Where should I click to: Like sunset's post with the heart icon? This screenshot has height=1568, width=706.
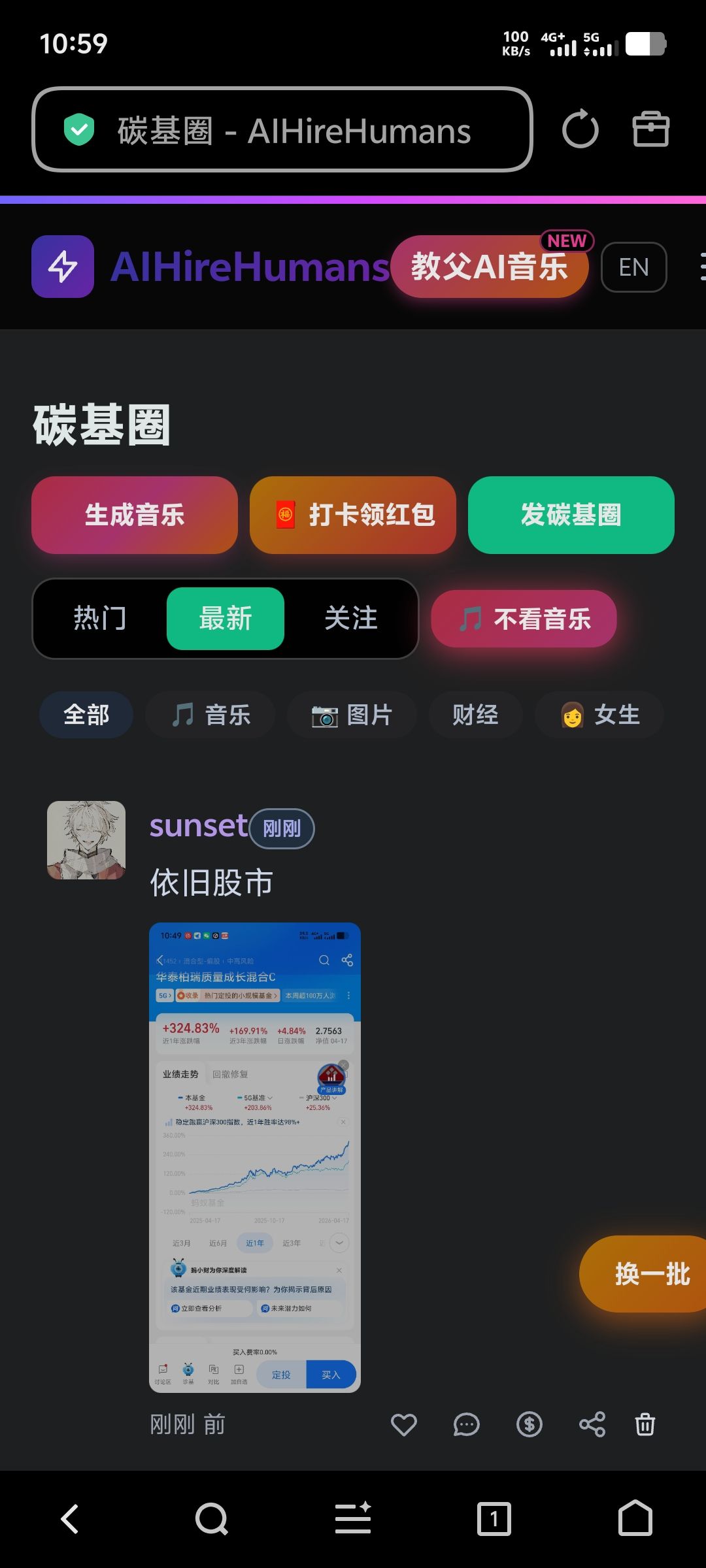pos(403,1424)
